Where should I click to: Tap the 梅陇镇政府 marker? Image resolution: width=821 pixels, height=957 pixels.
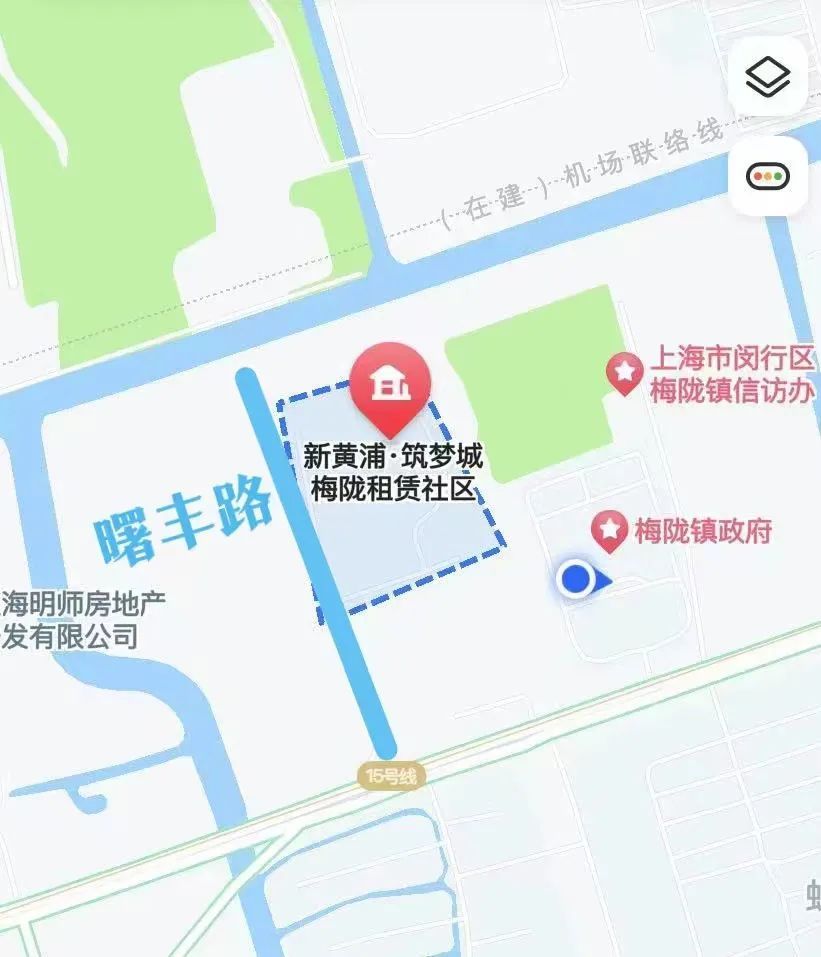tap(609, 530)
